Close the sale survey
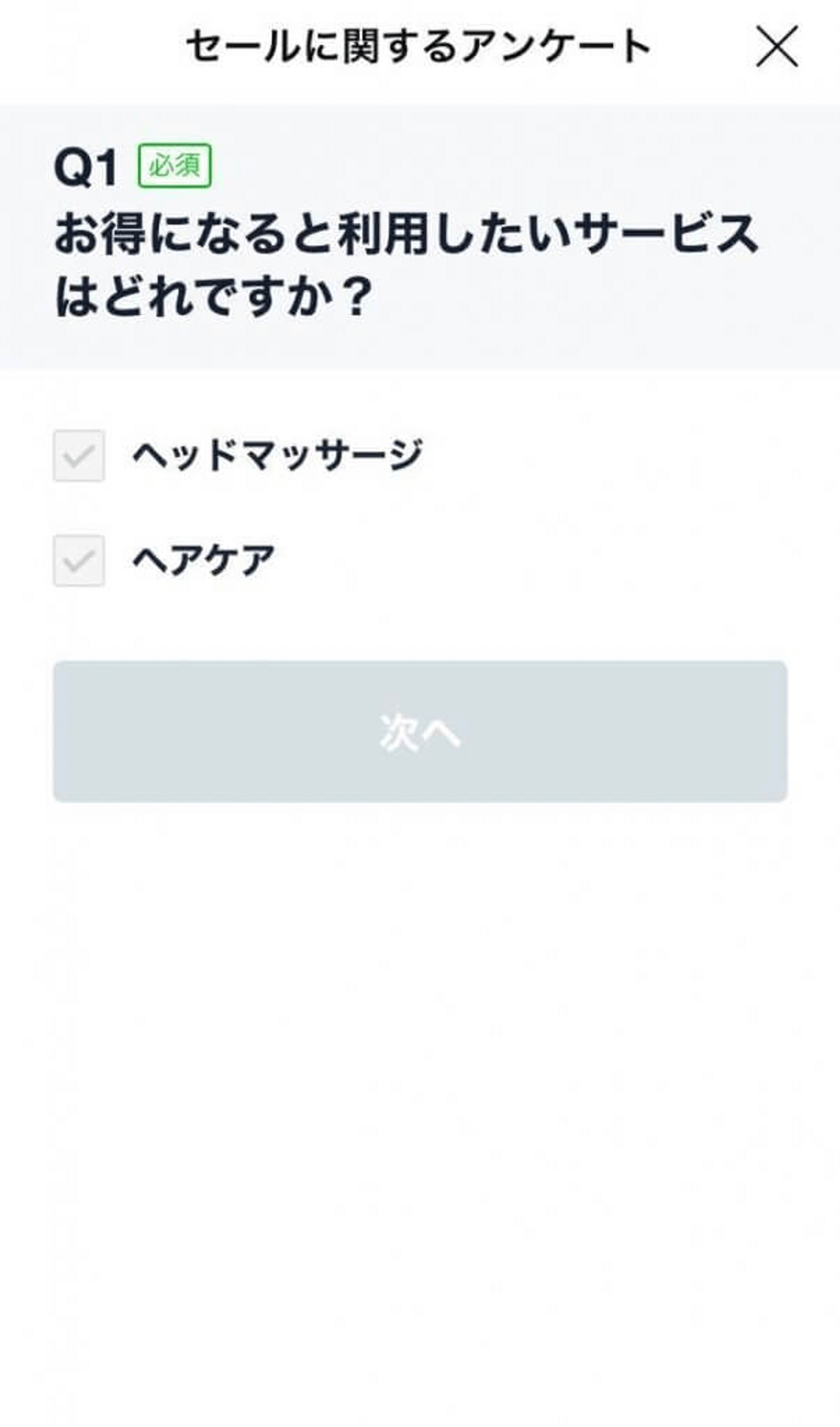Screen dimensions: 840x1427 click(777, 47)
